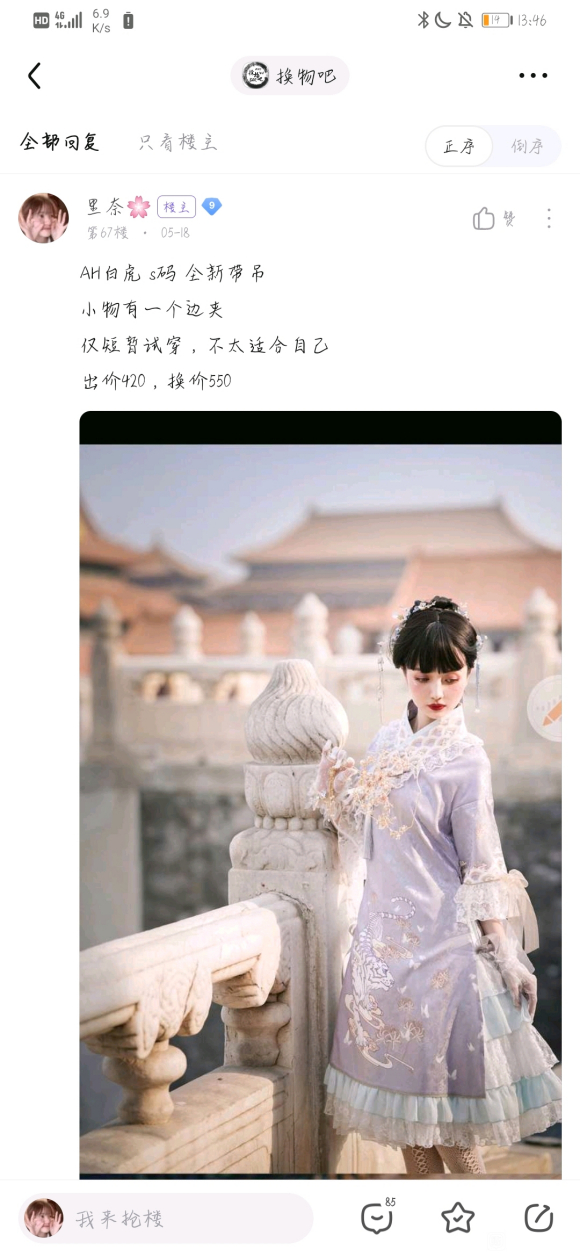Show only 只看楼主 posts
The width and height of the screenshot is (580, 1257).
pyautogui.click(x=178, y=143)
